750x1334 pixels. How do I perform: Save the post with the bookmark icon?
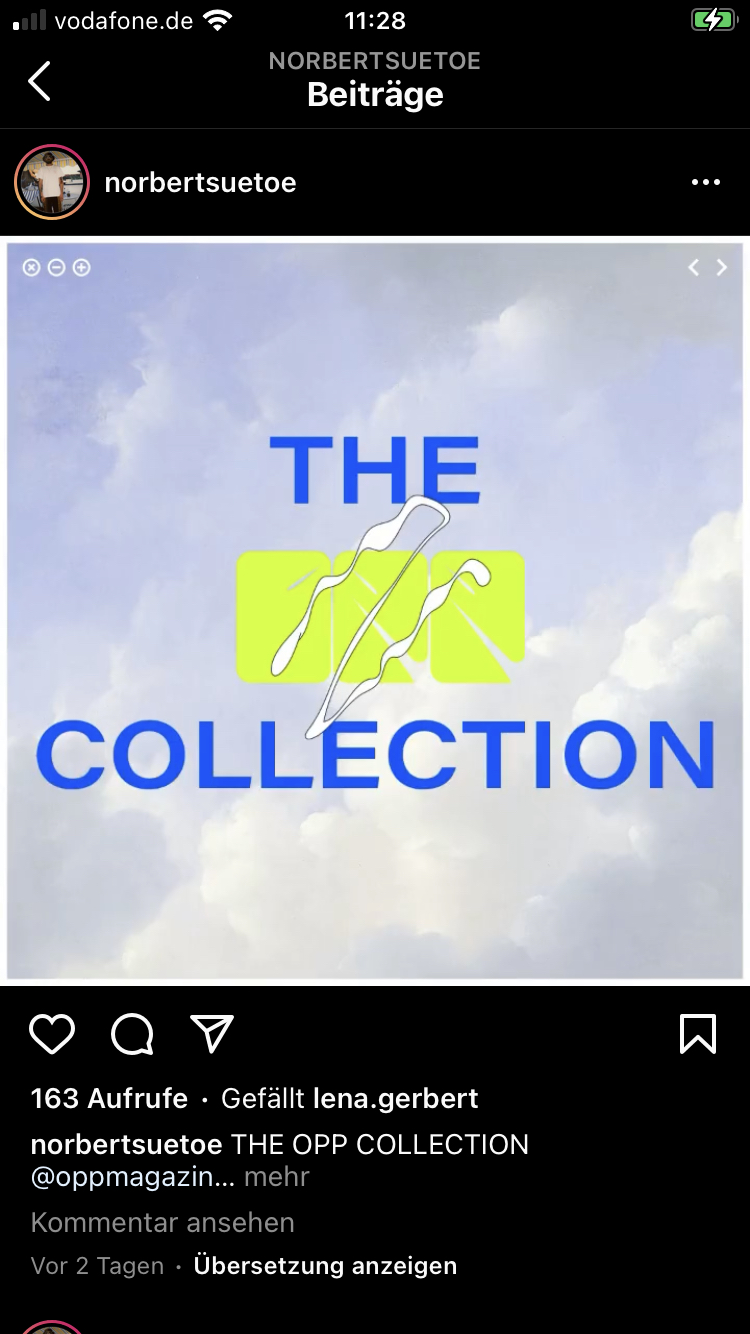click(x=697, y=1034)
